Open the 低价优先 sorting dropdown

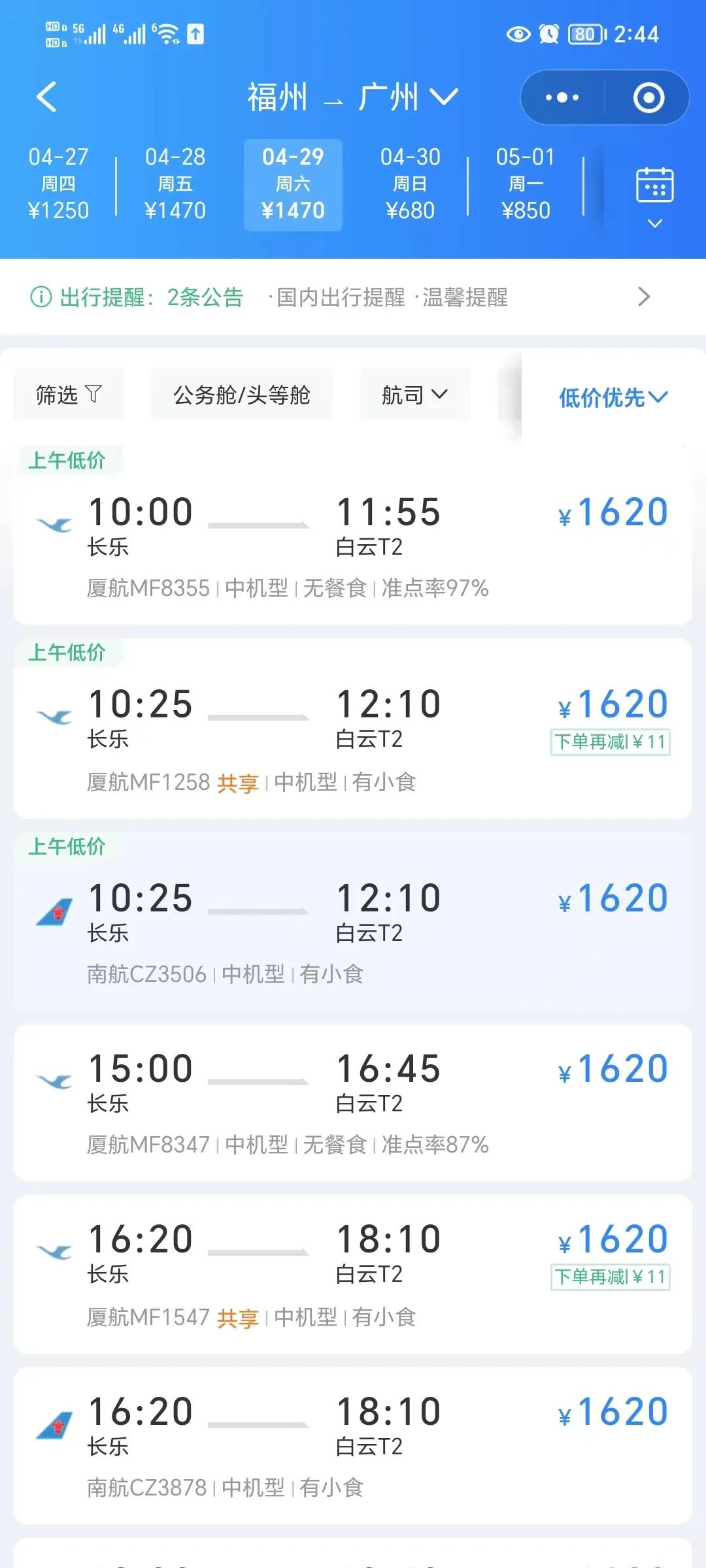tap(612, 397)
